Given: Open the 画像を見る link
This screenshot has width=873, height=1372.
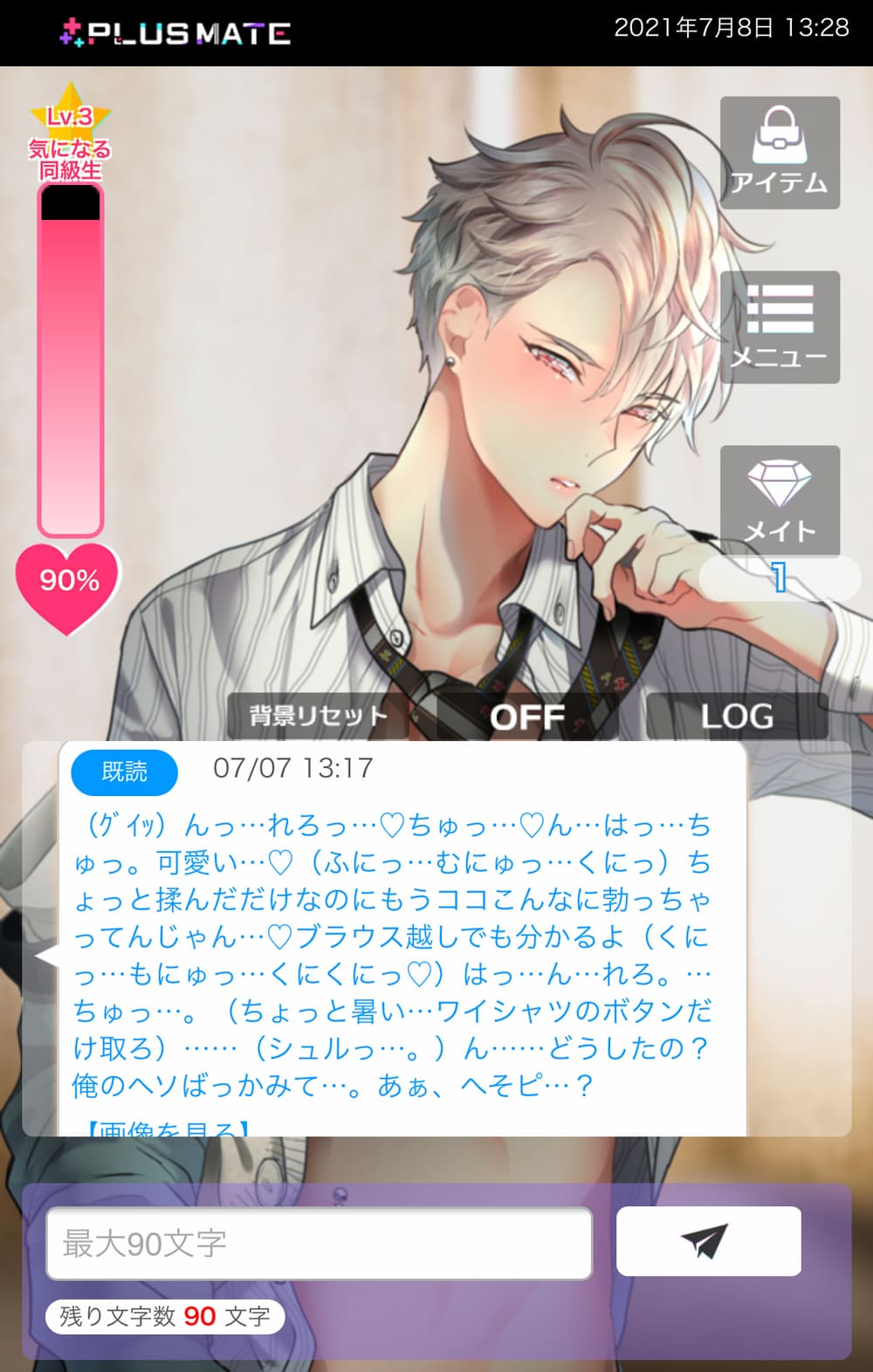Looking at the screenshot, I should [x=168, y=1129].
